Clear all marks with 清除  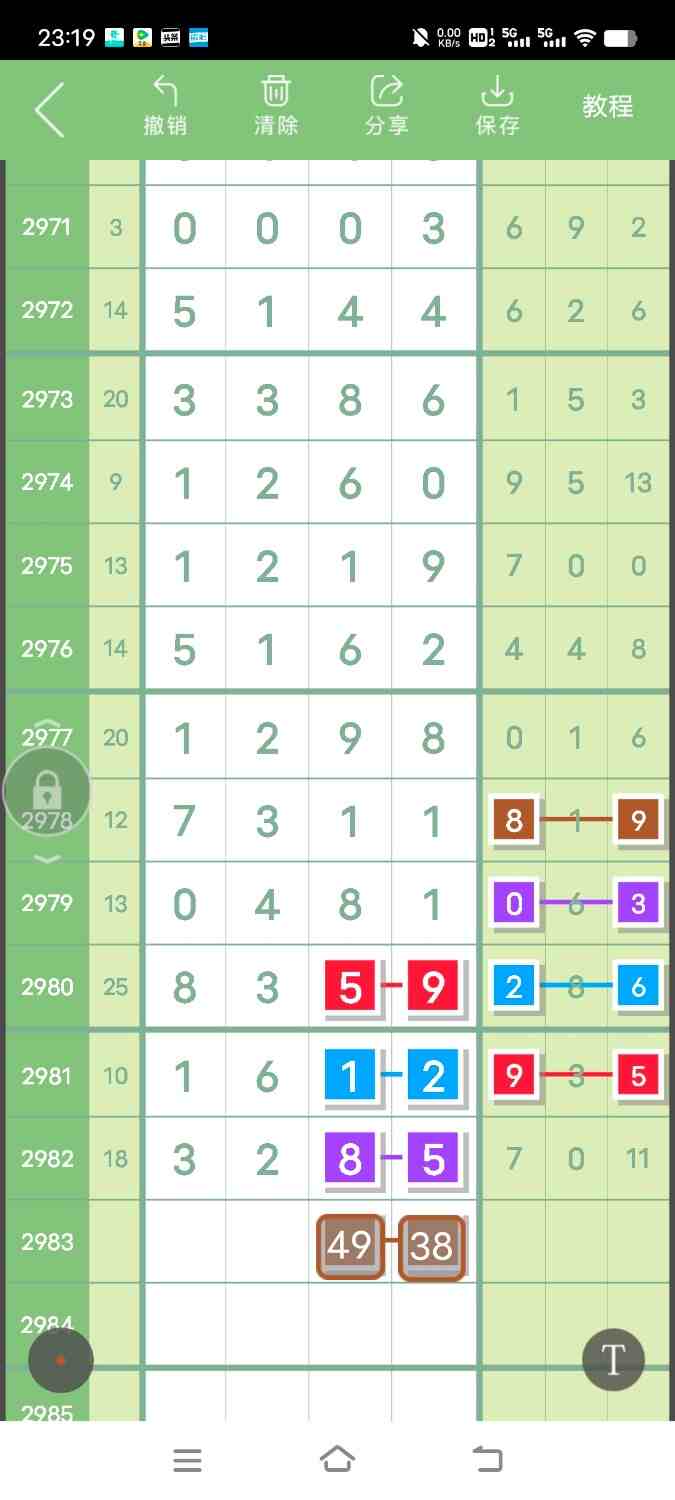(276, 107)
